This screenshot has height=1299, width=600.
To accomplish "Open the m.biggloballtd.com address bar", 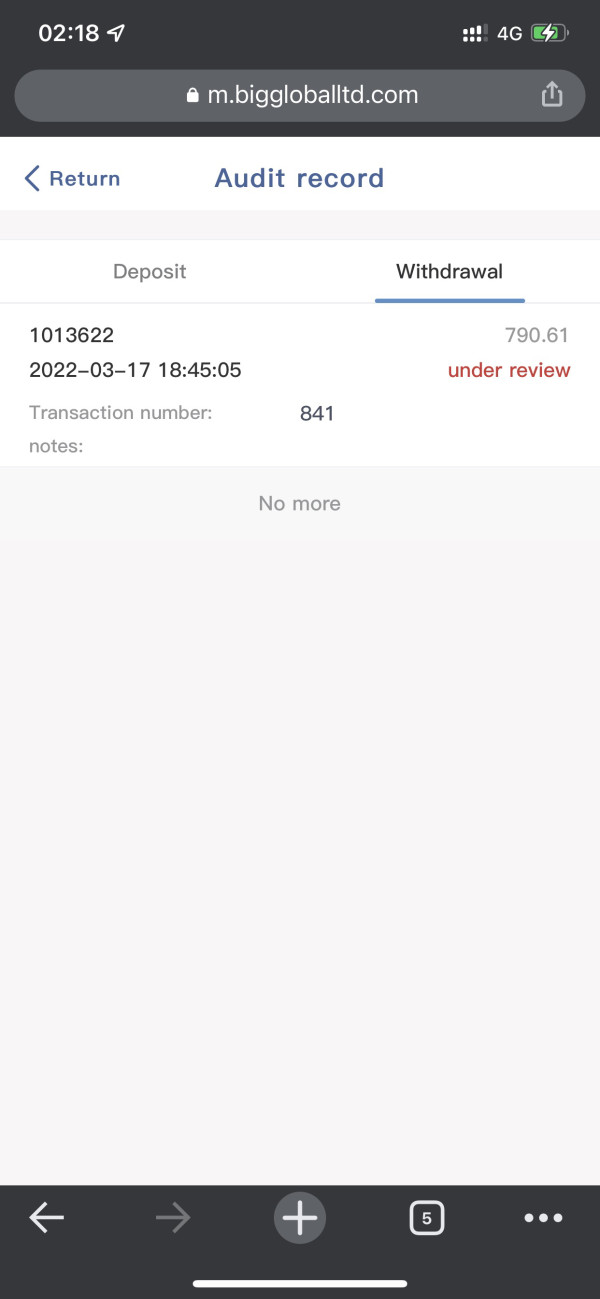I will click(x=300, y=95).
